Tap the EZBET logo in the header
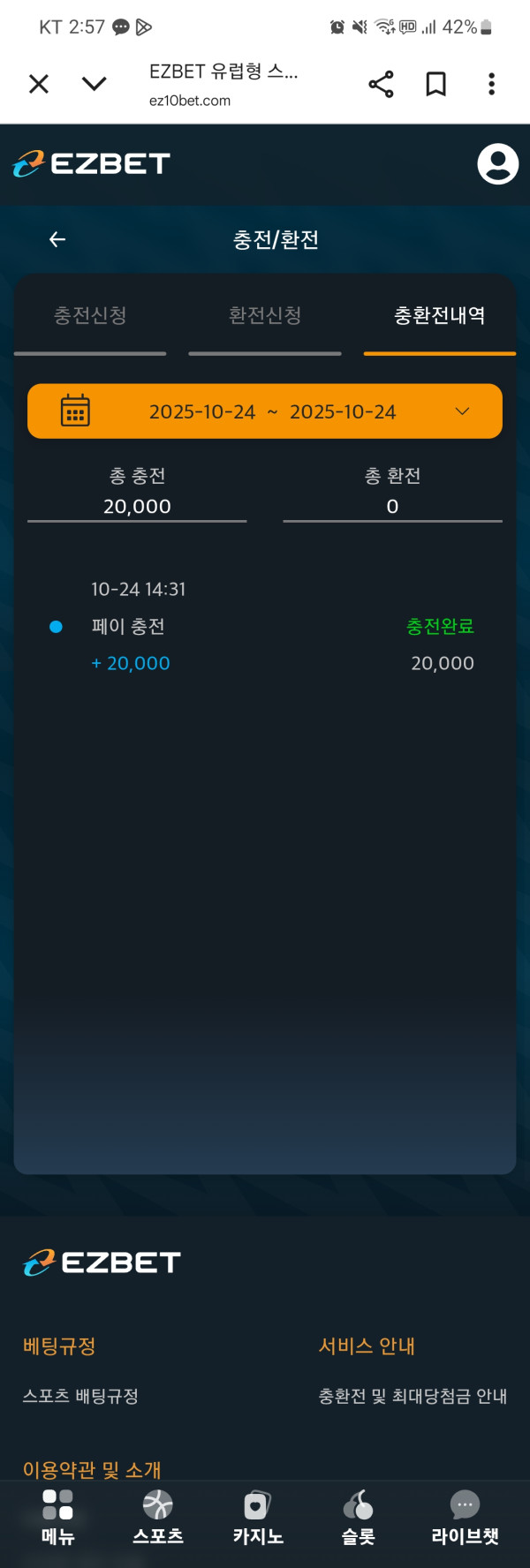530x1568 pixels. pos(92,163)
